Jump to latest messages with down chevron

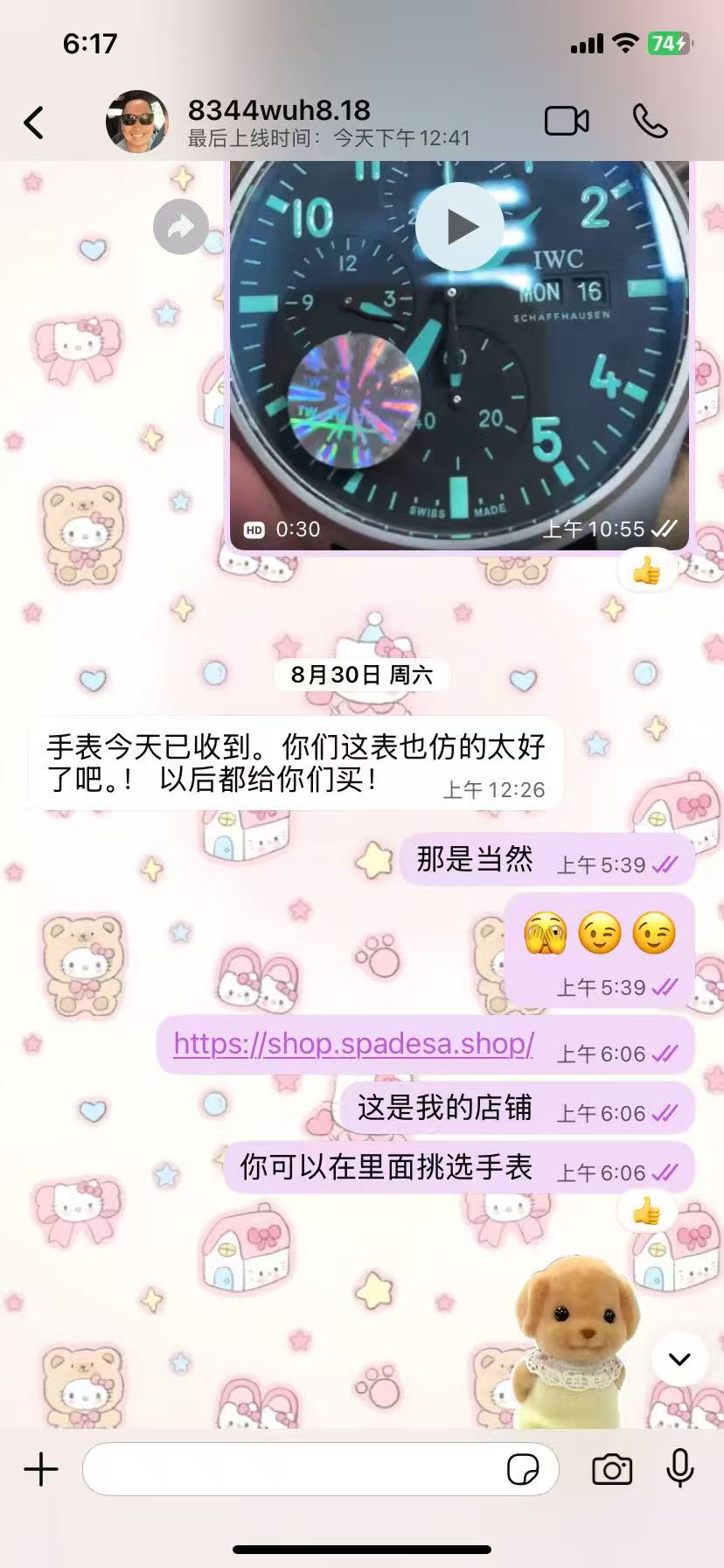click(x=679, y=1359)
